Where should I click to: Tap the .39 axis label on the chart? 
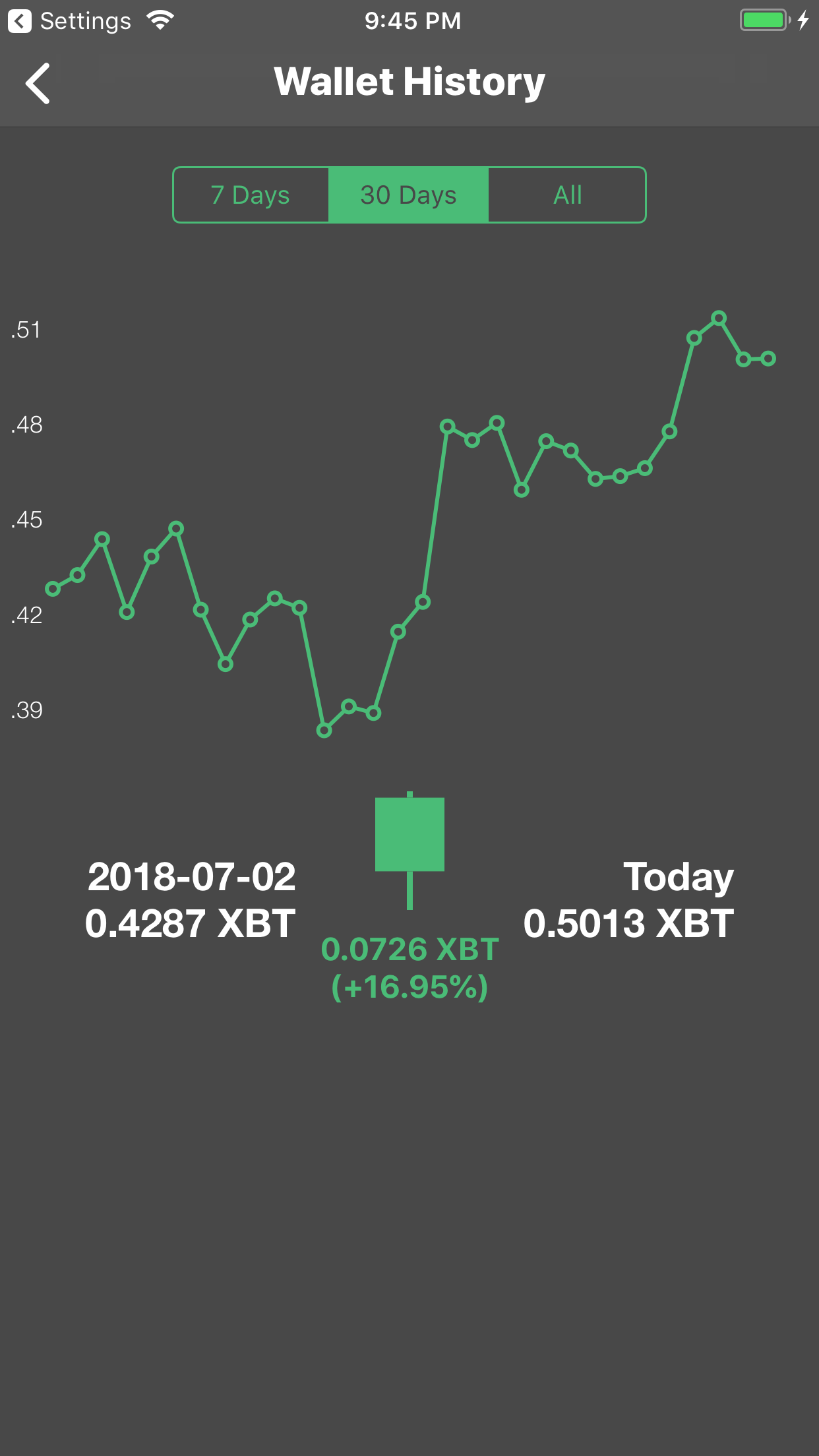(27, 711)
